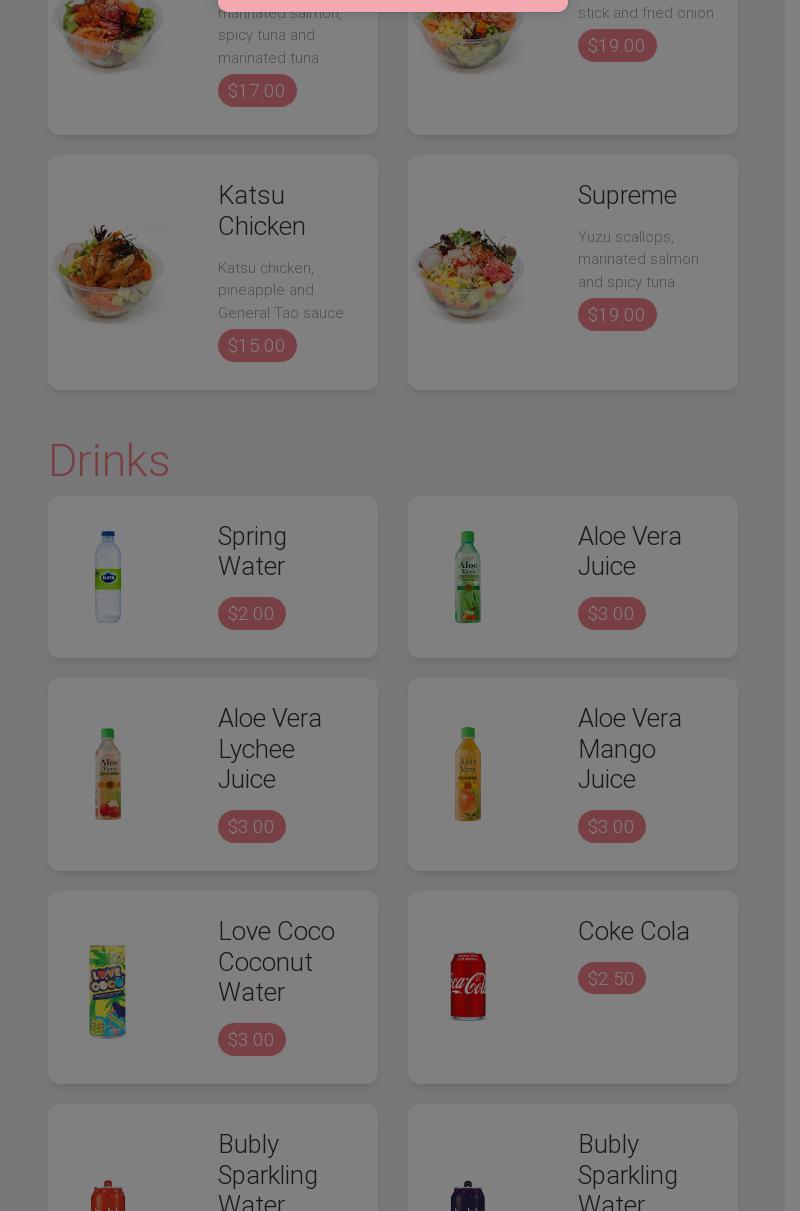This screenshot has width=800, height=1211.
Task: Add Aloe Vera Mango Juice via $3.00 button
Action: point(611,827)
